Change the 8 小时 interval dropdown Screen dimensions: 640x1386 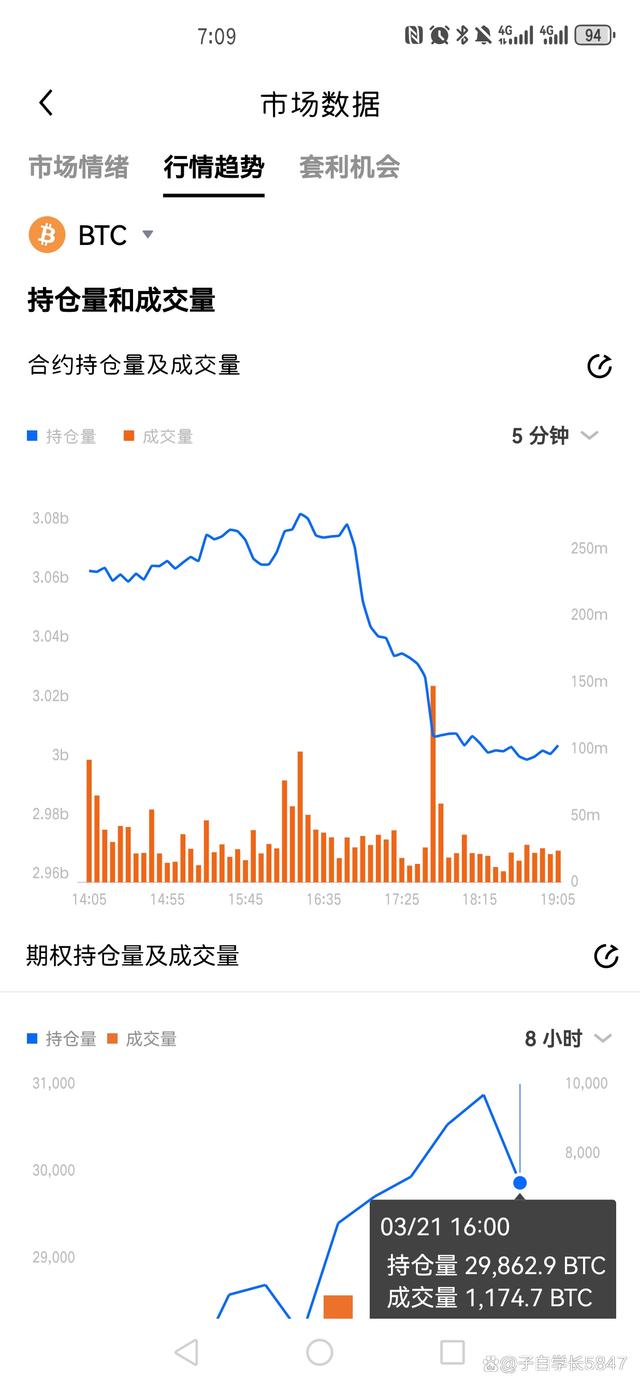coord(567,1039)
